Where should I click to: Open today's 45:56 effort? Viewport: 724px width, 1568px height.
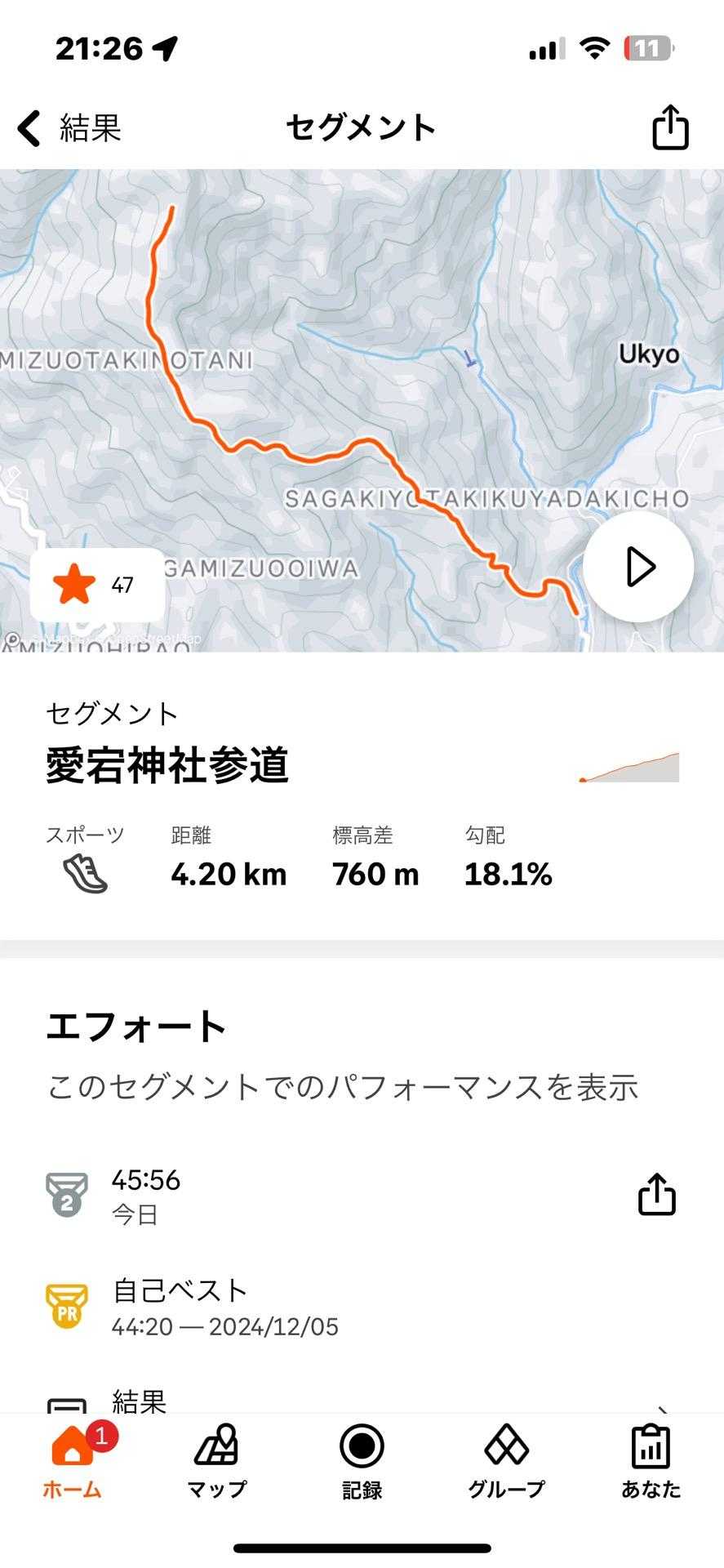(245, 1196)
